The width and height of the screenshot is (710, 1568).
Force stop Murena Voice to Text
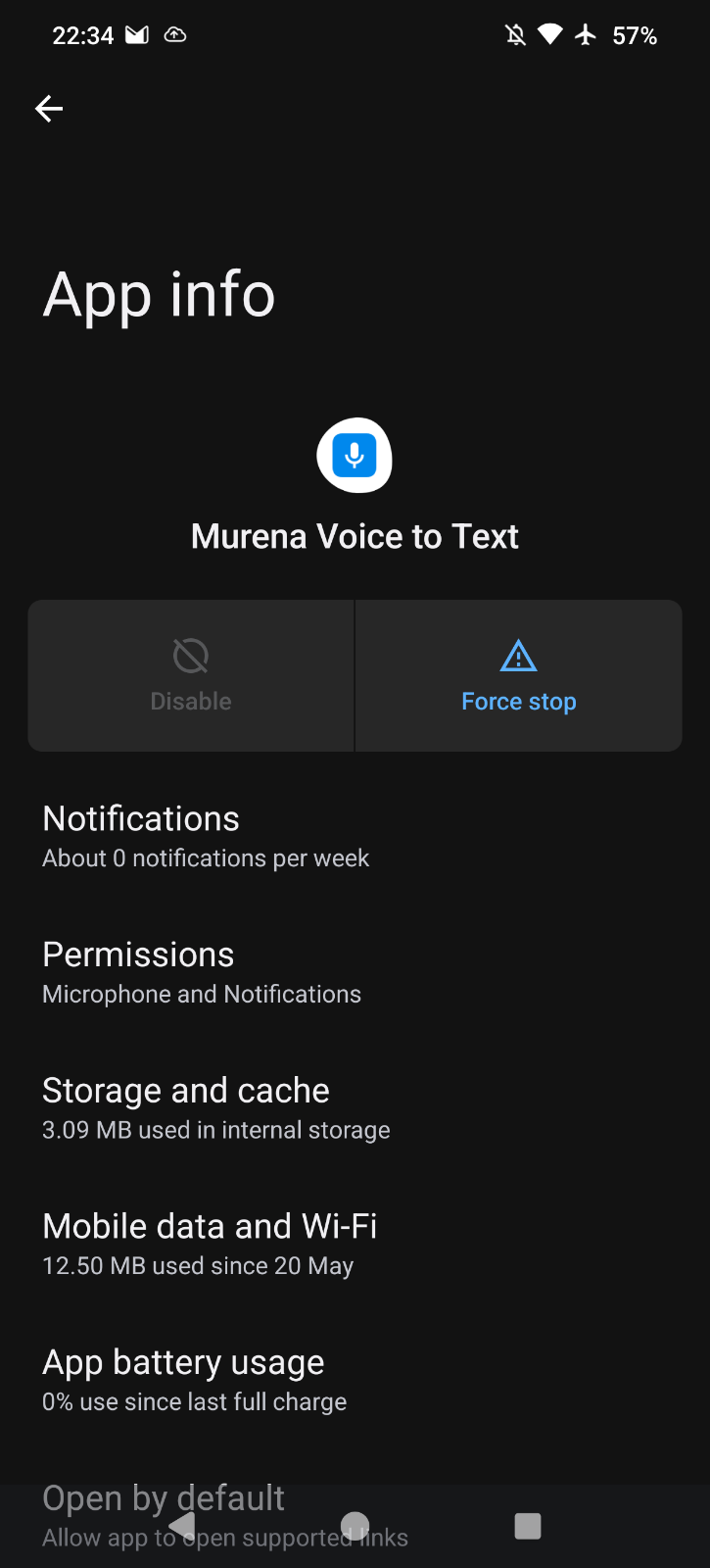click(x=519, y=676)
